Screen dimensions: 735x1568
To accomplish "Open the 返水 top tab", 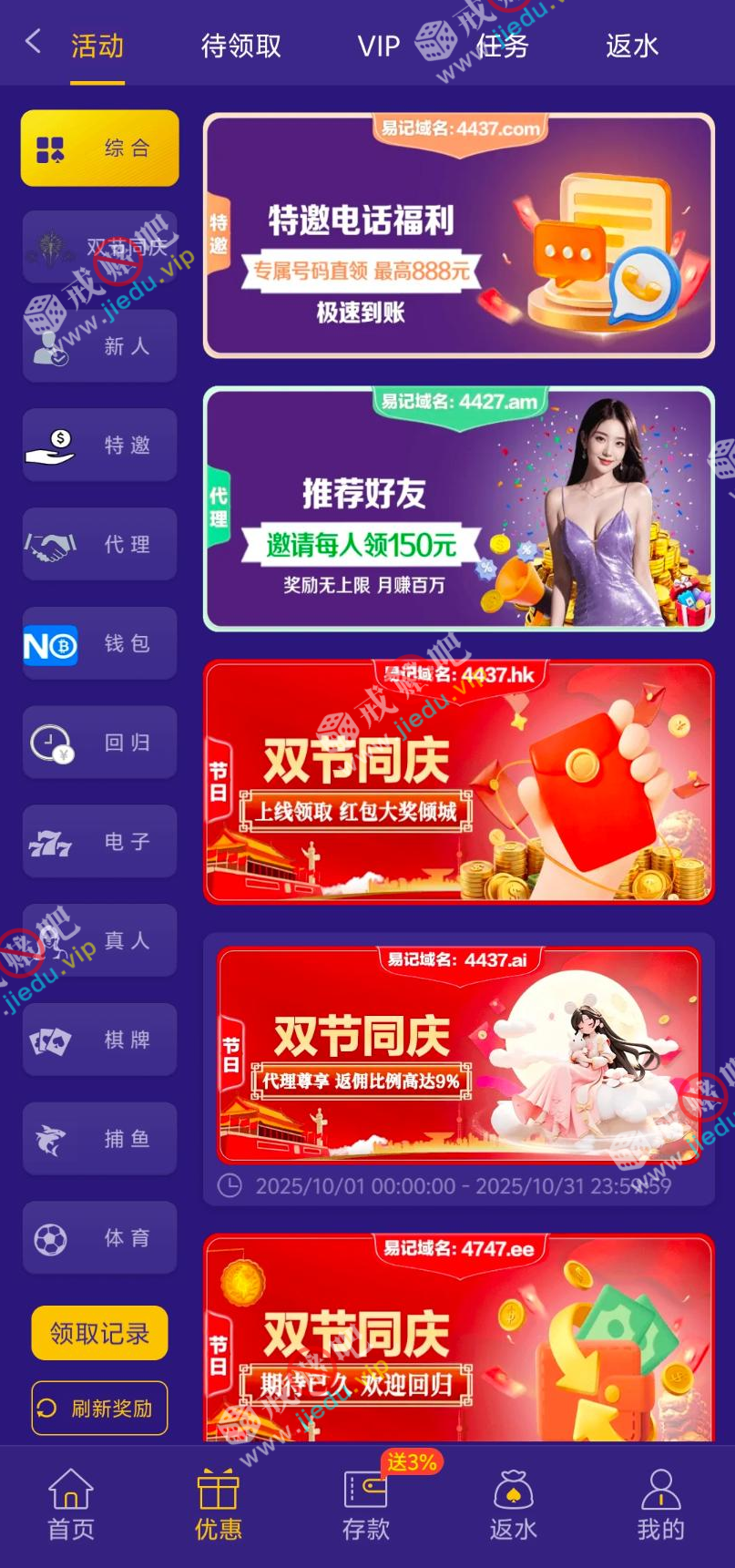I will click(632, 46).
